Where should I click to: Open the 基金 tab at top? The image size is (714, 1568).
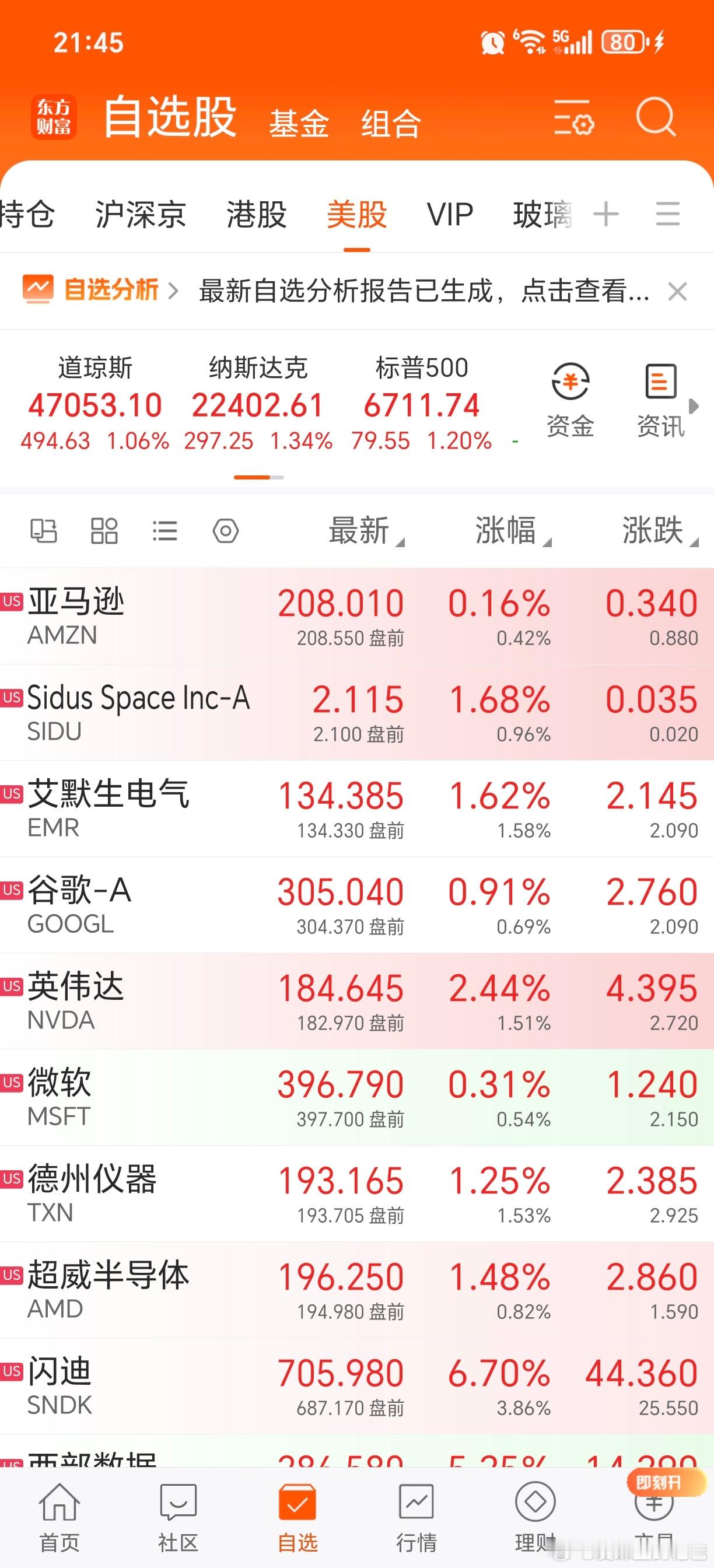coord(300,122)
